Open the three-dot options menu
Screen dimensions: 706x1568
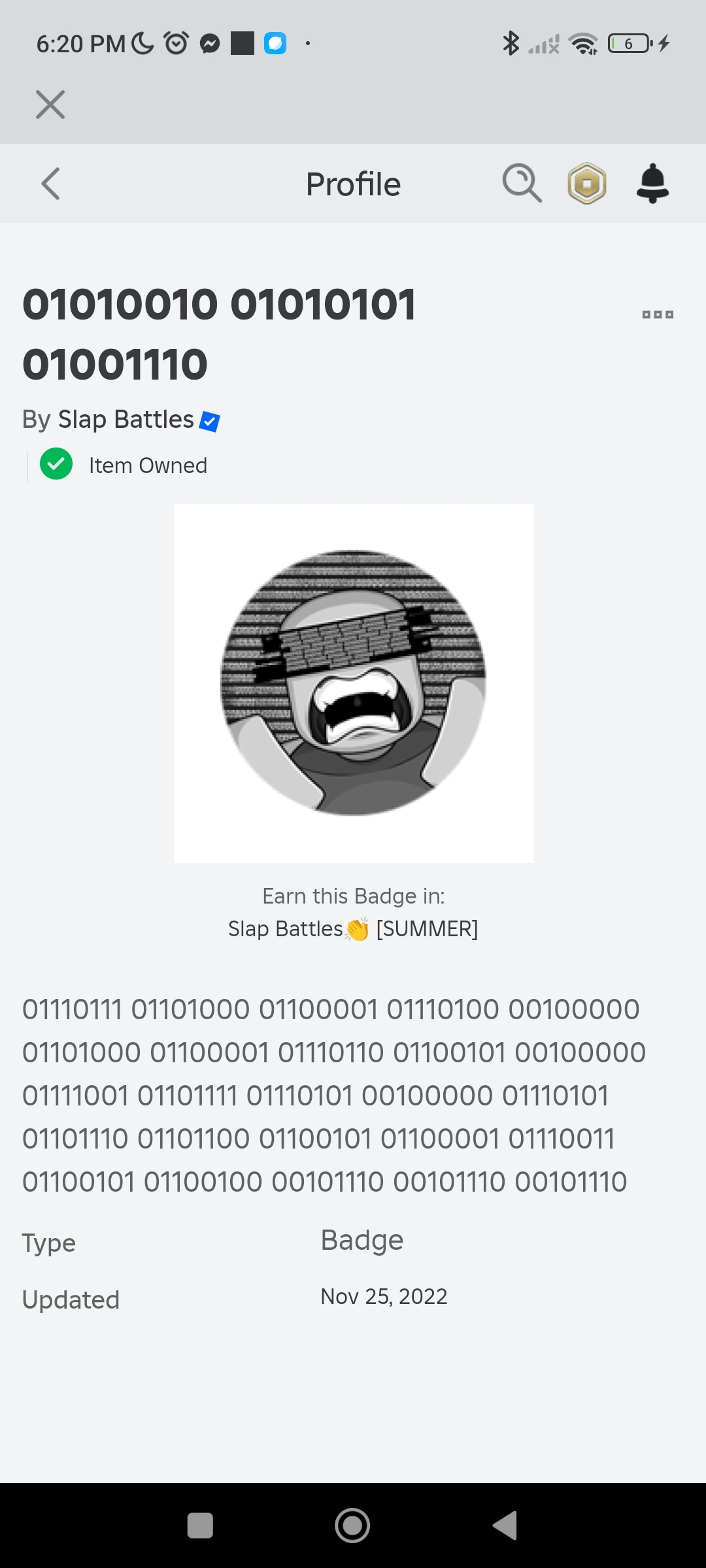click(x=657, y=315)
